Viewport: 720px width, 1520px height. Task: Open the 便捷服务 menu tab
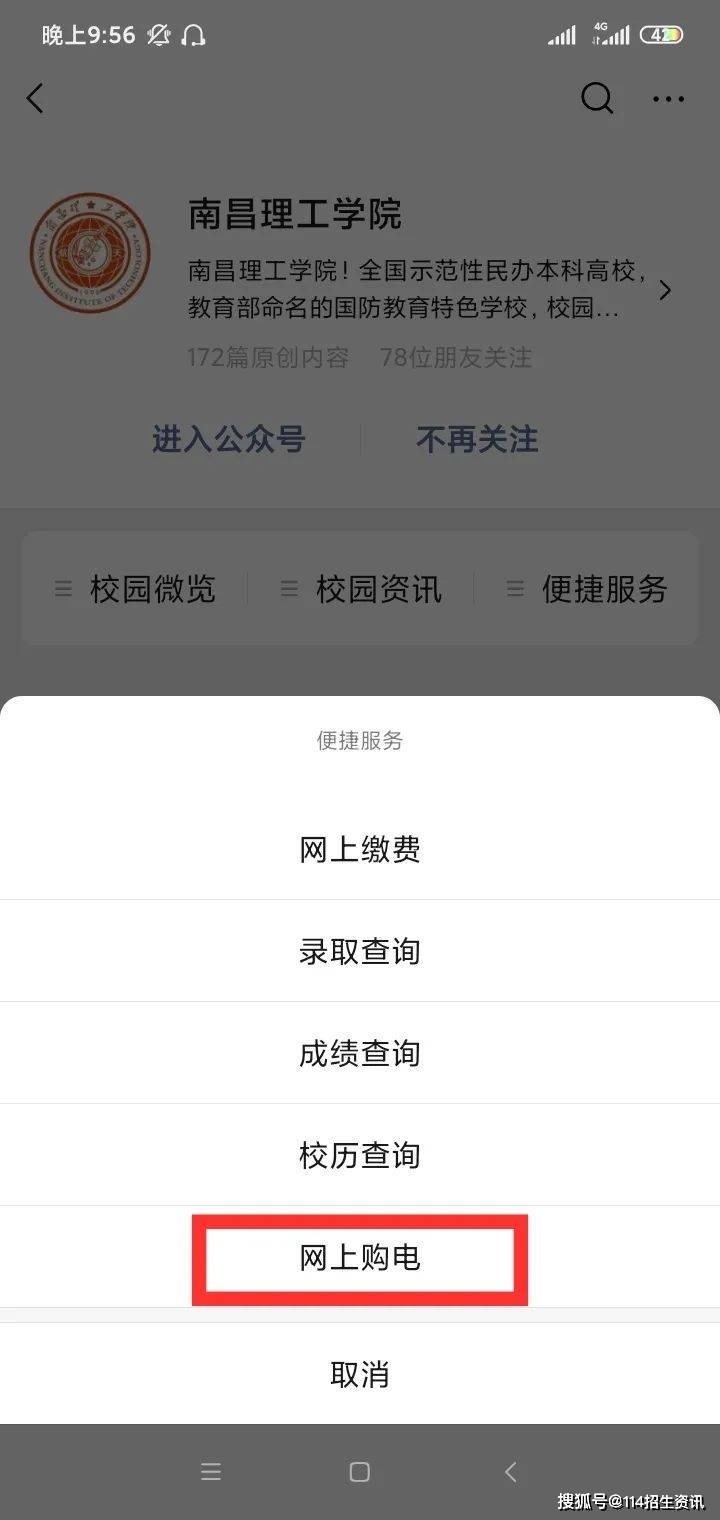(588, 589)
